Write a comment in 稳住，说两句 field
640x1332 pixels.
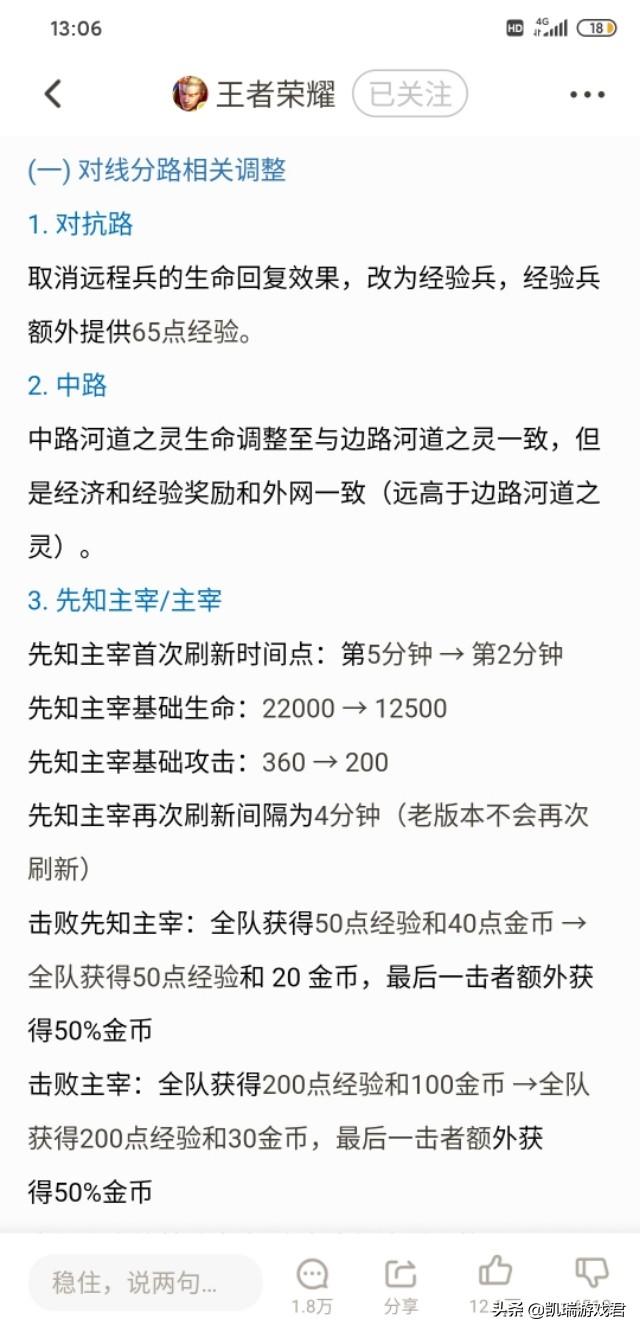click(145, 1282)
